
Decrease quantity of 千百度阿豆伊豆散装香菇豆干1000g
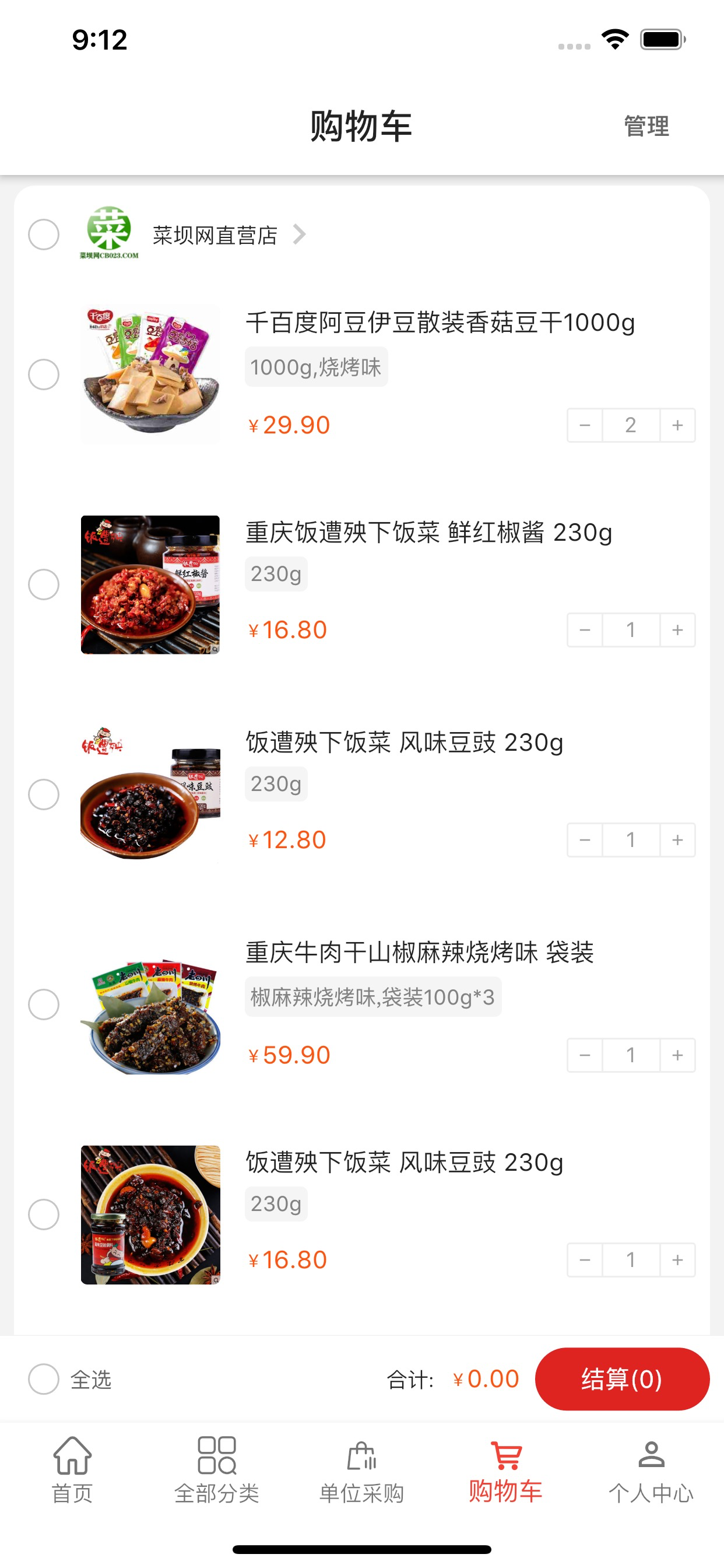pyautogui.click(x=585, y=425)
